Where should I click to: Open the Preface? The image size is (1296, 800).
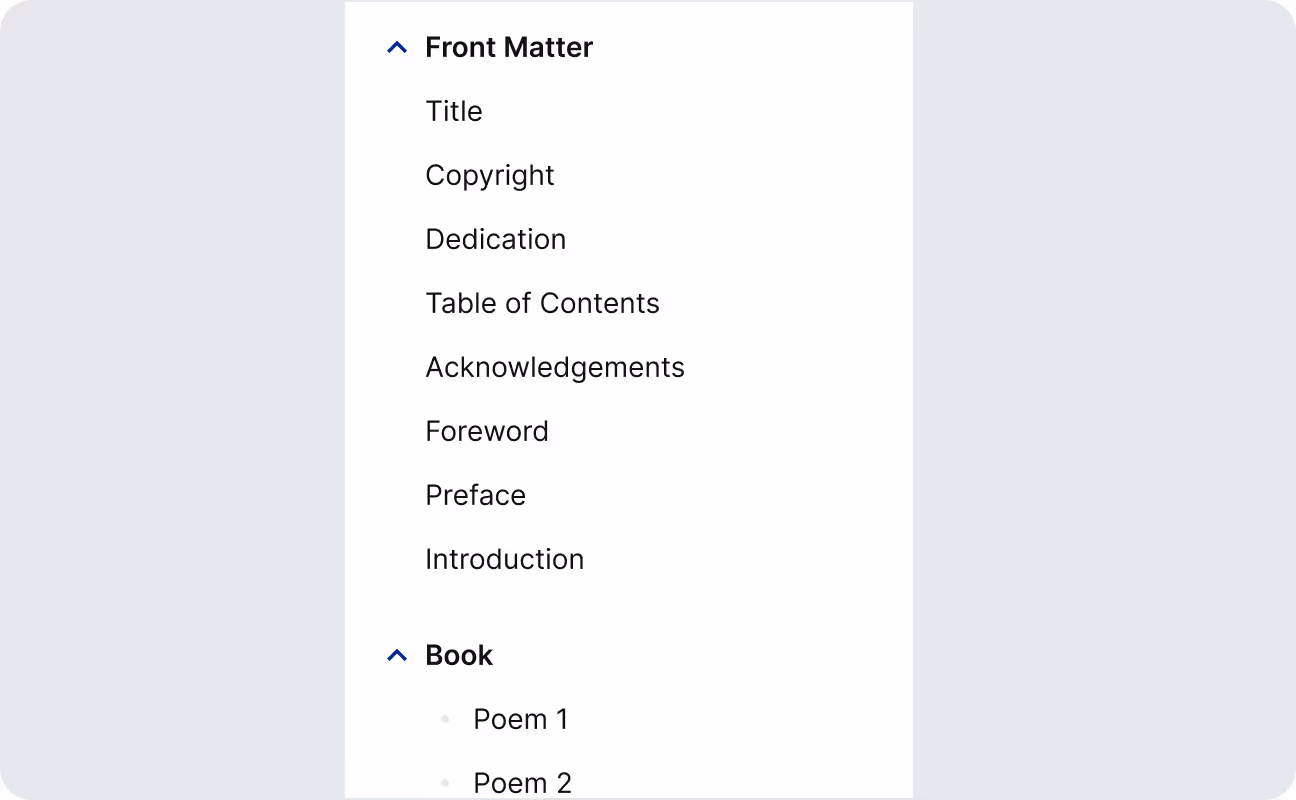[x=475, y=495]
